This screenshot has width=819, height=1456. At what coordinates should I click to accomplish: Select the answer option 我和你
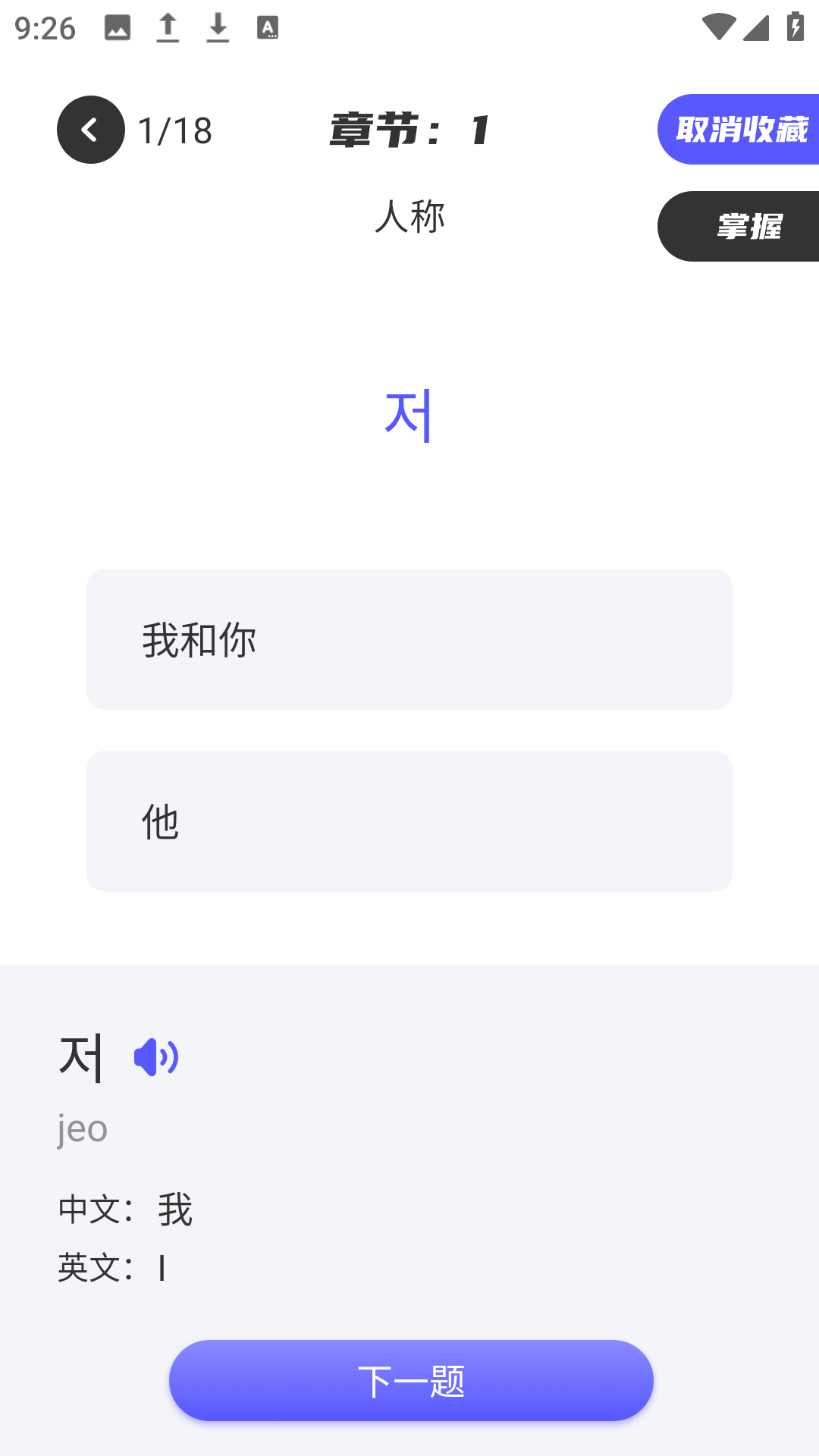click(x=409, y=639)
